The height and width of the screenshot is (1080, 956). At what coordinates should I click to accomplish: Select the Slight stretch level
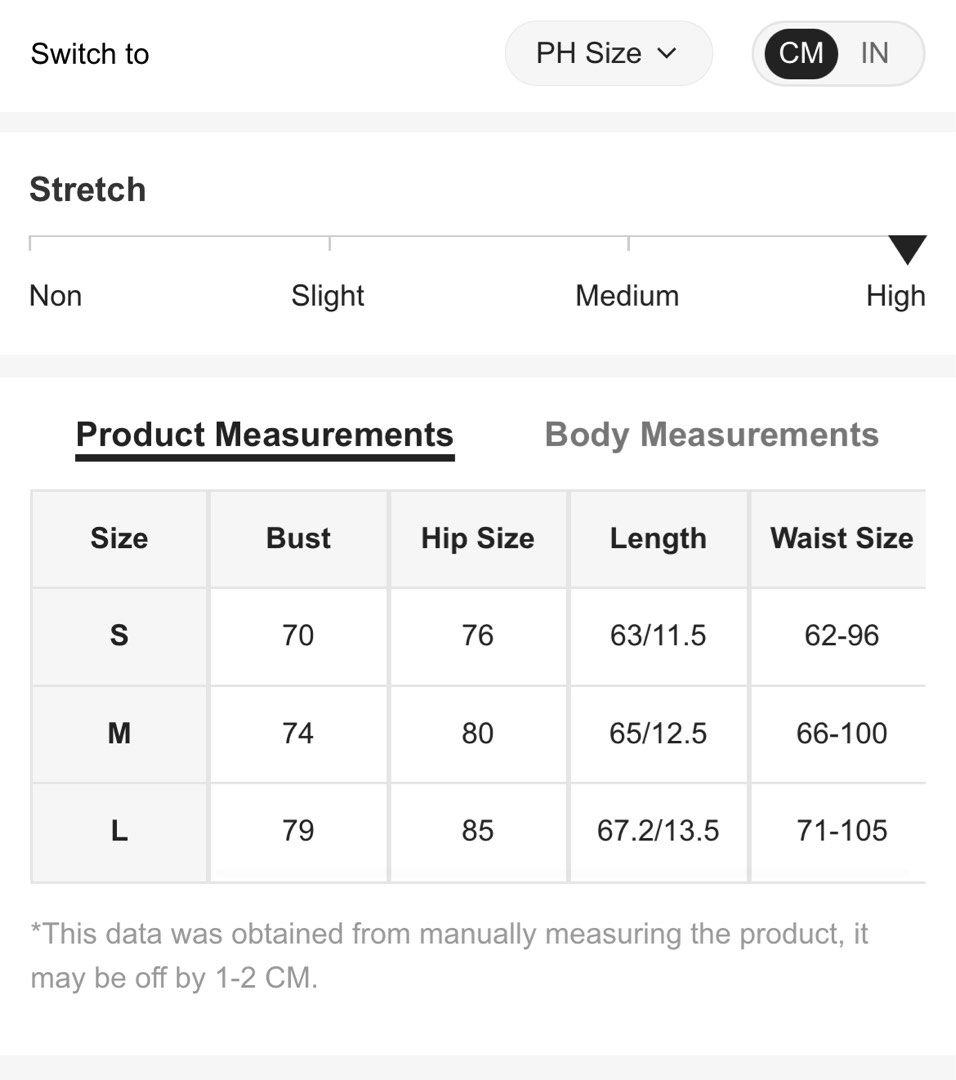coord(327,295)
